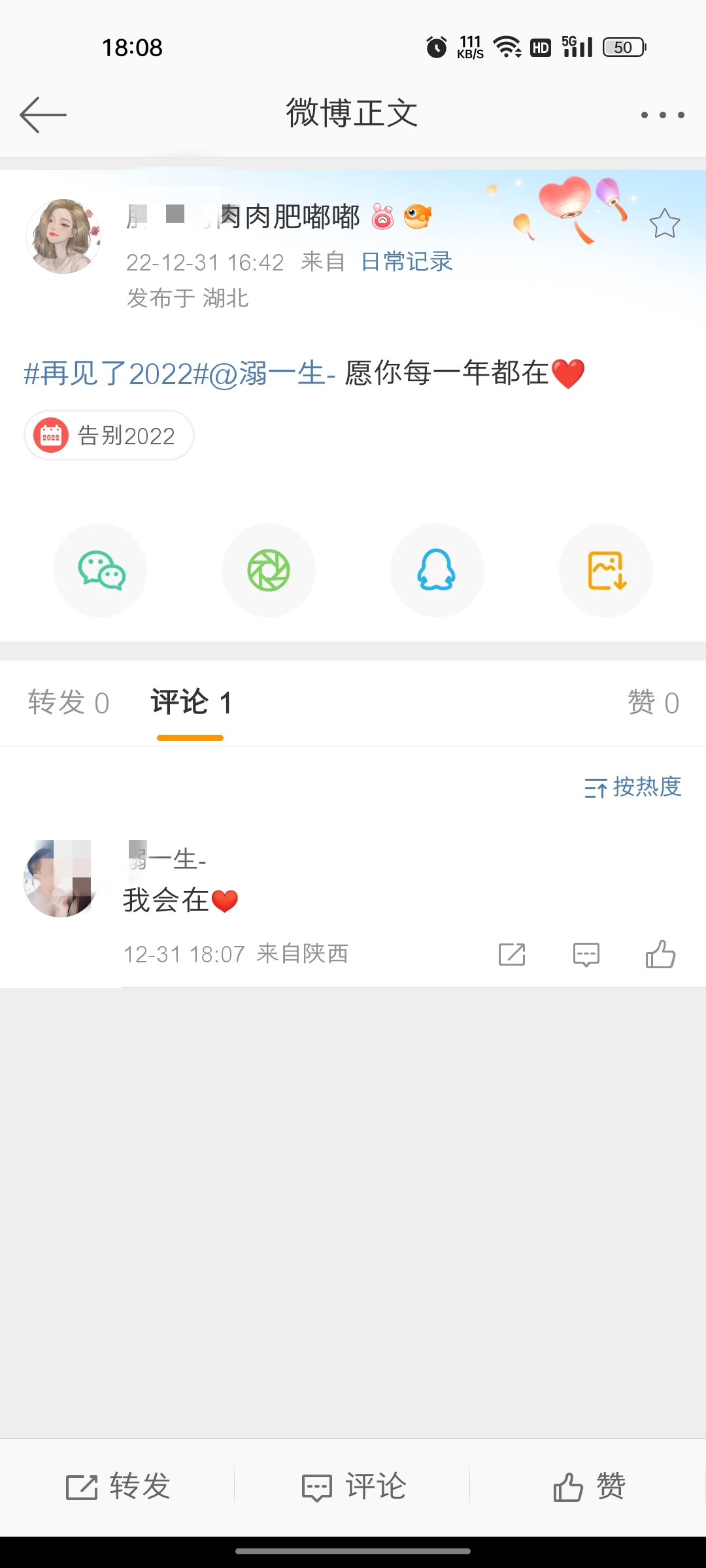Share the post to WeChat Moments
The image size is (706, 1568).
point(268,570)
